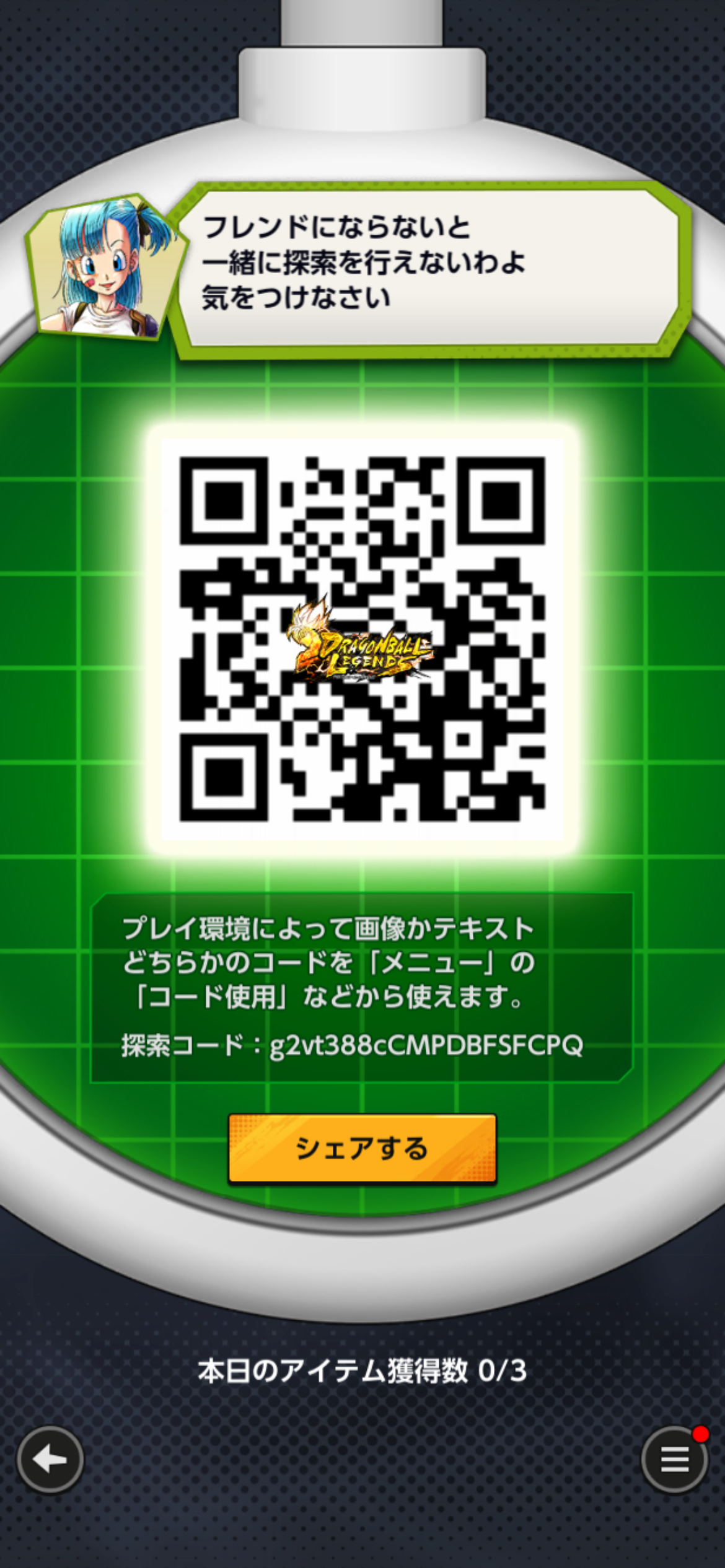Go back with the arrow button
The image size is (725, 1568).
[x=50, y=1460]
